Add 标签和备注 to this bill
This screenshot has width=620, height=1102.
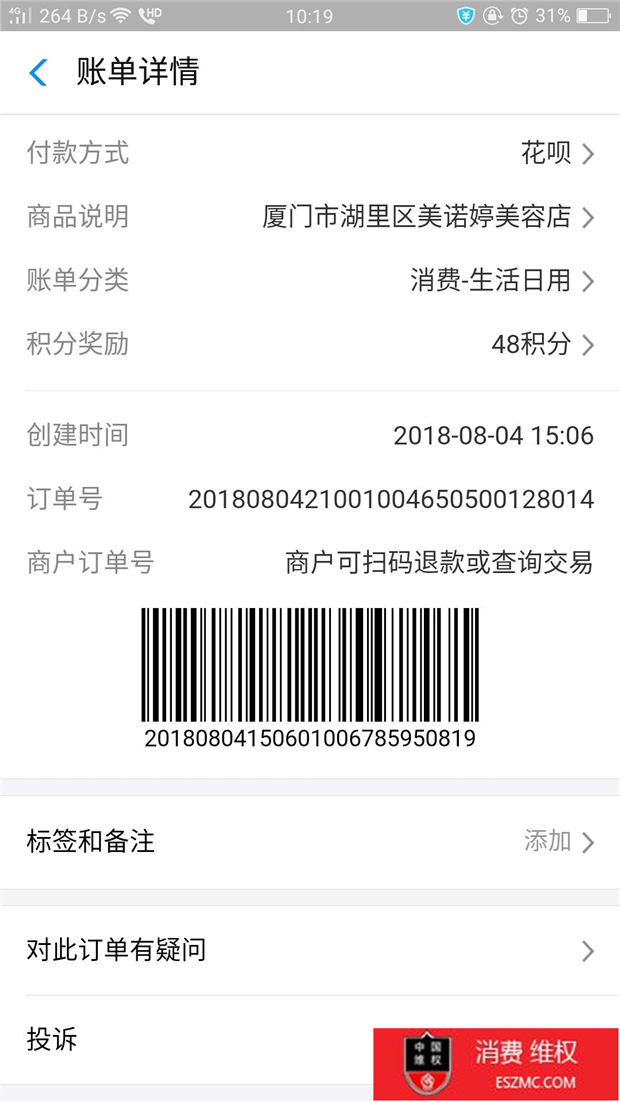click(x=310, y=841)
